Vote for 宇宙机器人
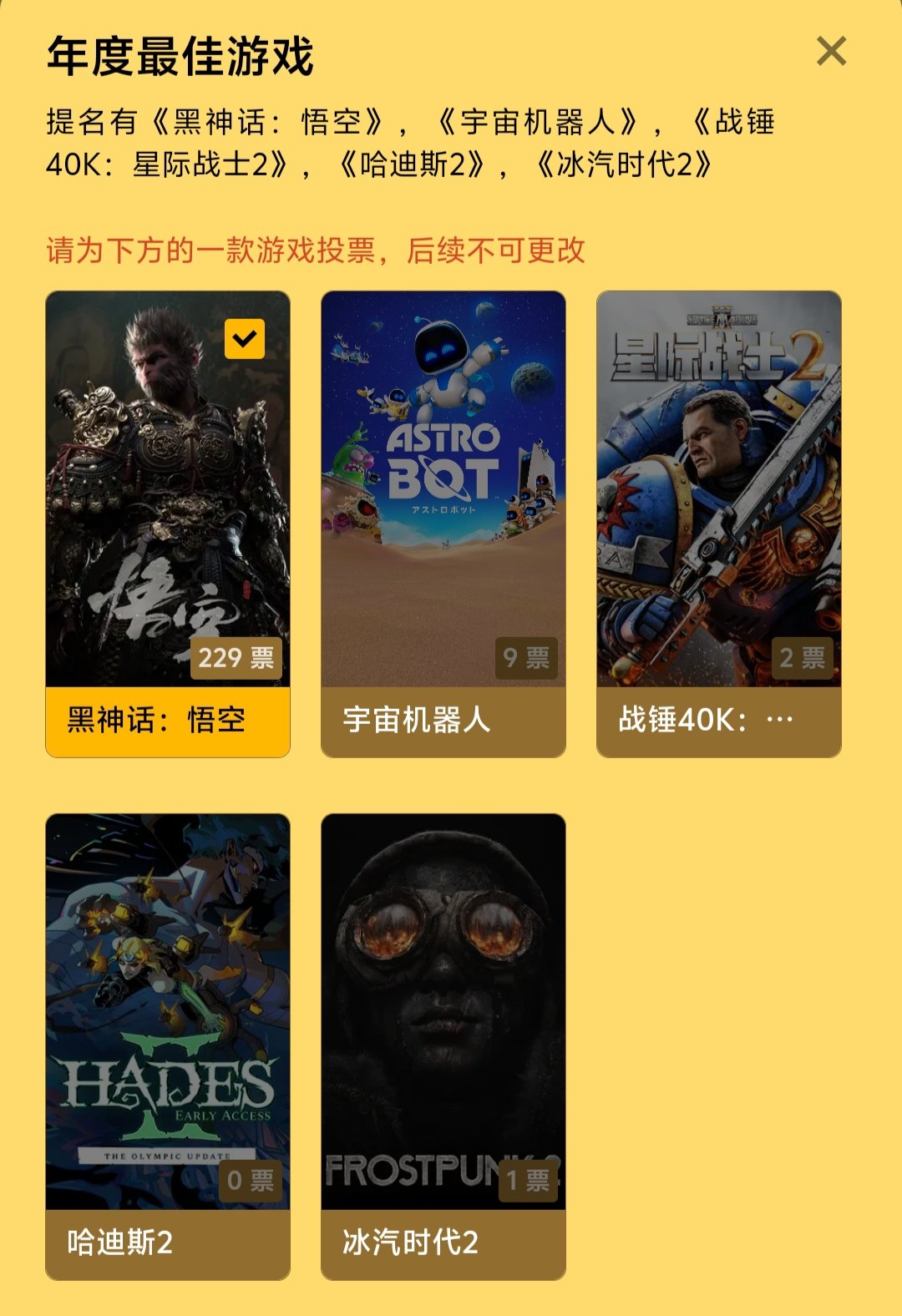The width and height of the screenshot is (902, 1316). click(443, 524)
